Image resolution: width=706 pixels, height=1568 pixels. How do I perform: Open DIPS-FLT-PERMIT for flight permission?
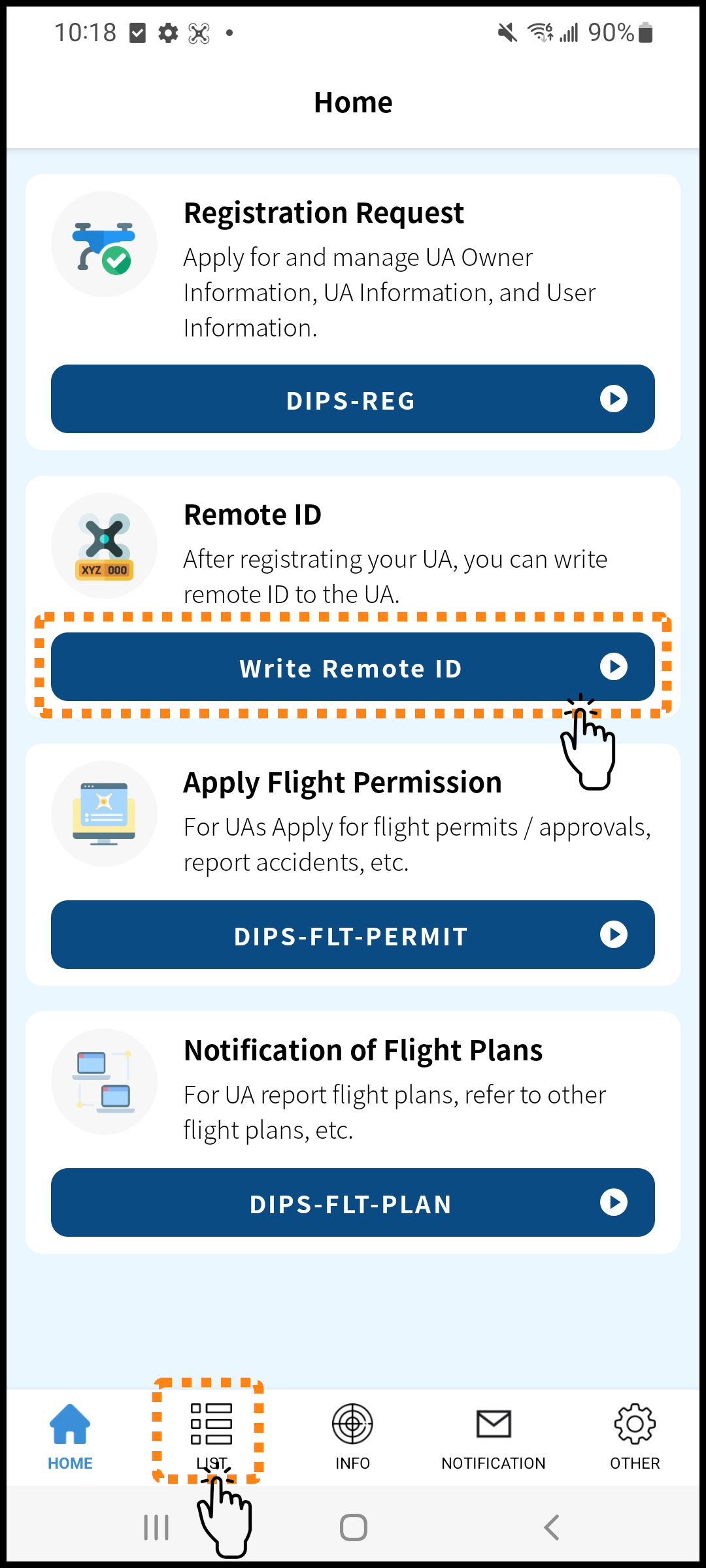click(353, 935)
